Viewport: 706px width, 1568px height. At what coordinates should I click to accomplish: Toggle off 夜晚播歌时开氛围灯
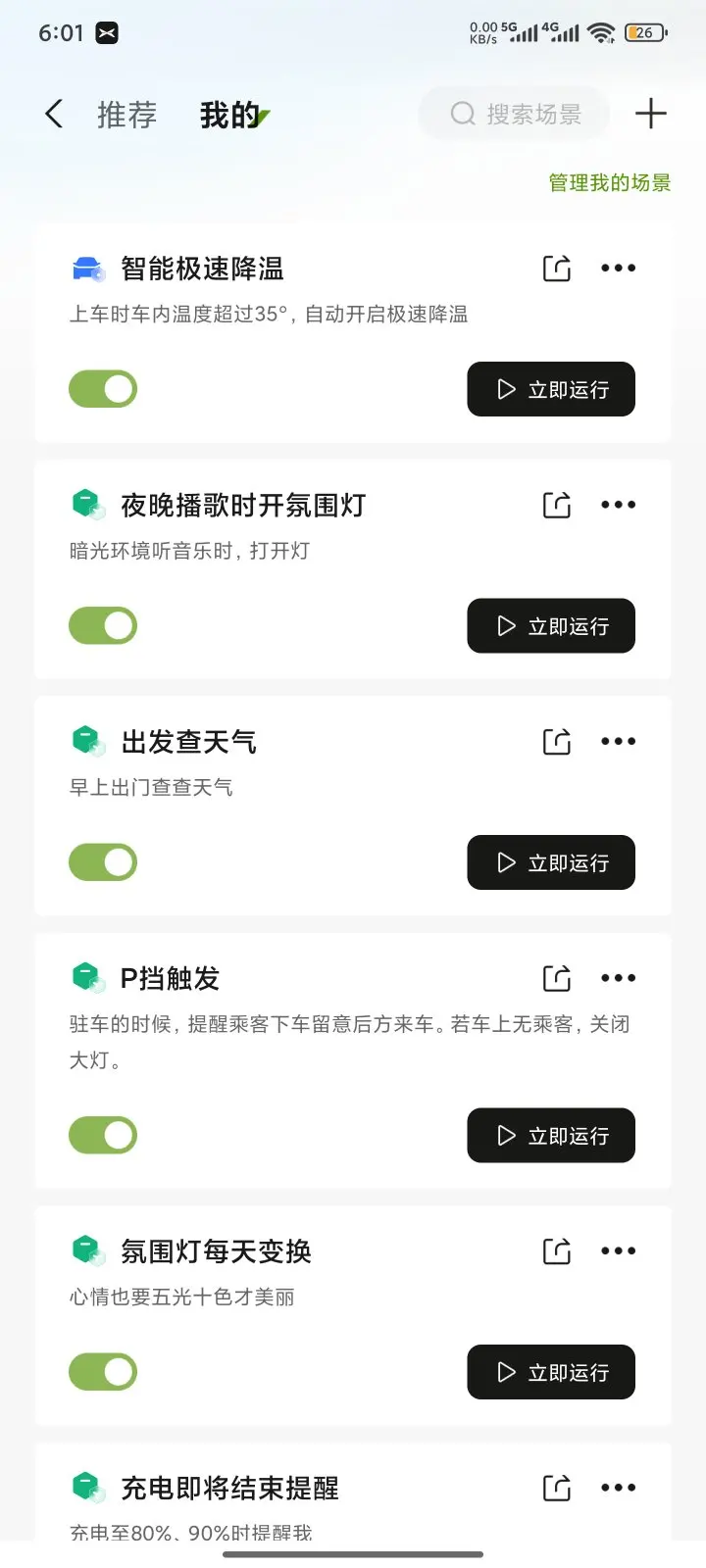click(x=103, y=625)
